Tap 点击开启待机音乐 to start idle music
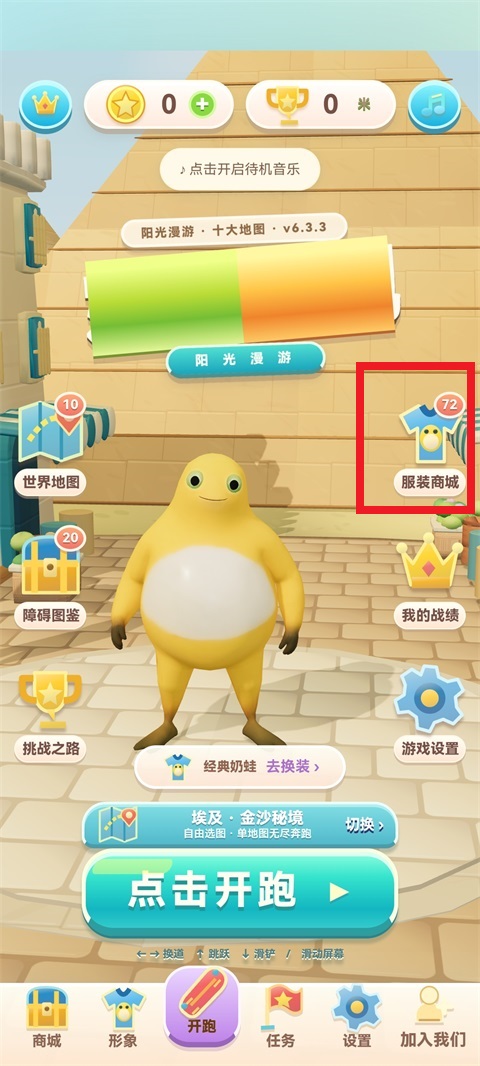The height and width of the screenshot is (1066, 480). pos(240,169)
